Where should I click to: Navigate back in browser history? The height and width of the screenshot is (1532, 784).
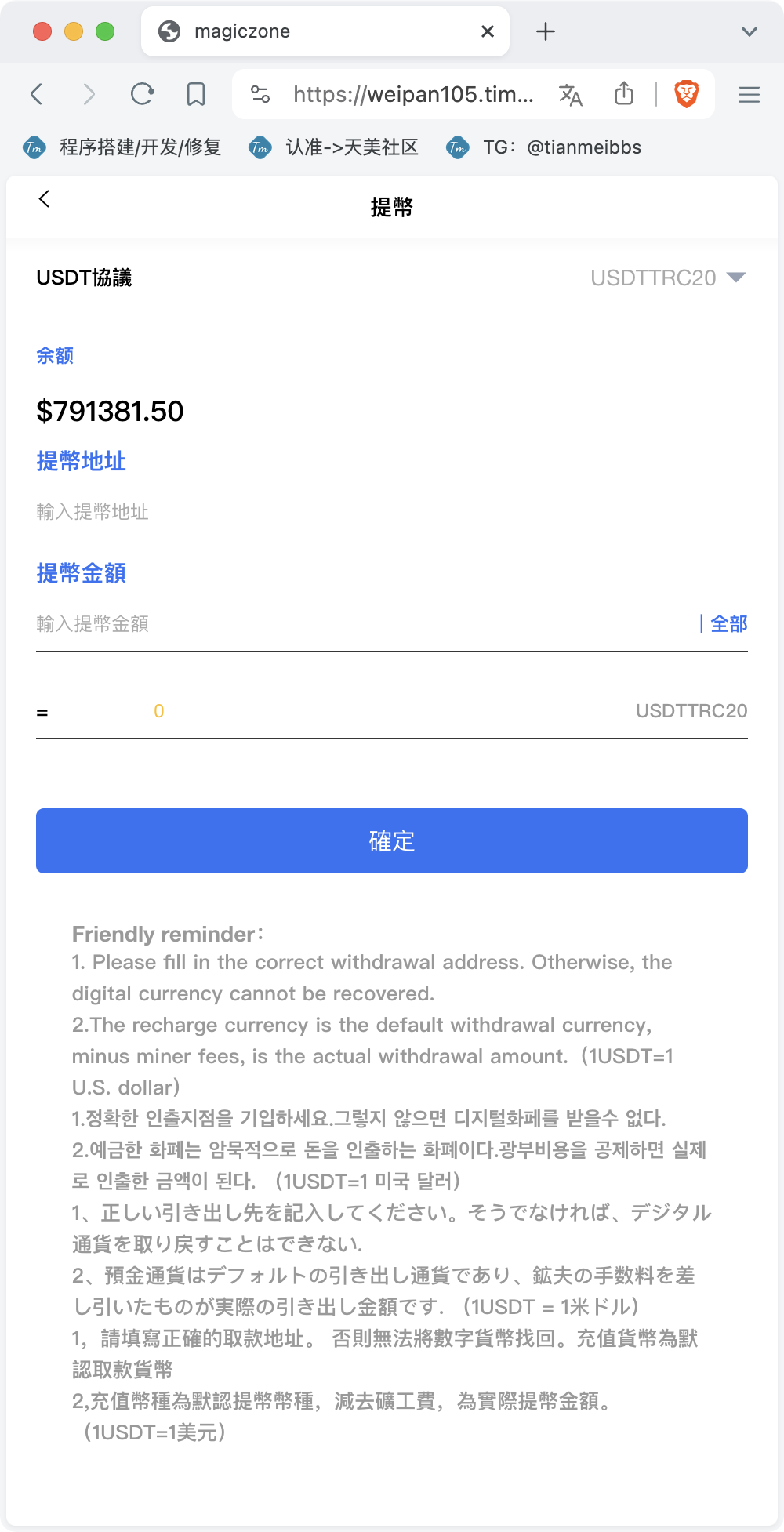tap(36, 94)
